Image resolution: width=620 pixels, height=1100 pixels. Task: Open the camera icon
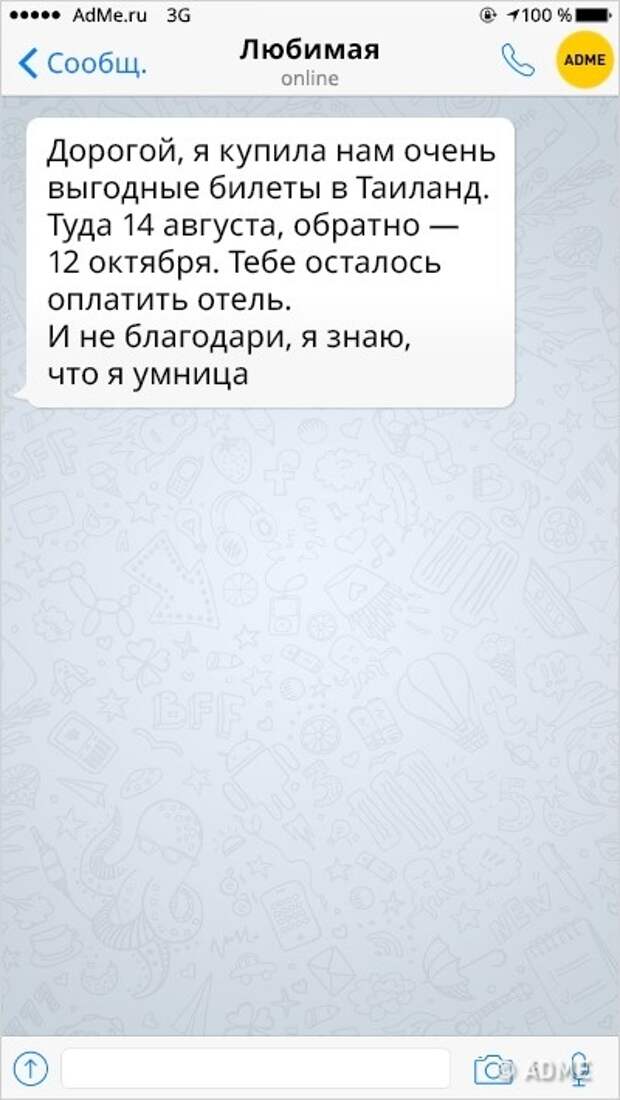(493, 1068)
